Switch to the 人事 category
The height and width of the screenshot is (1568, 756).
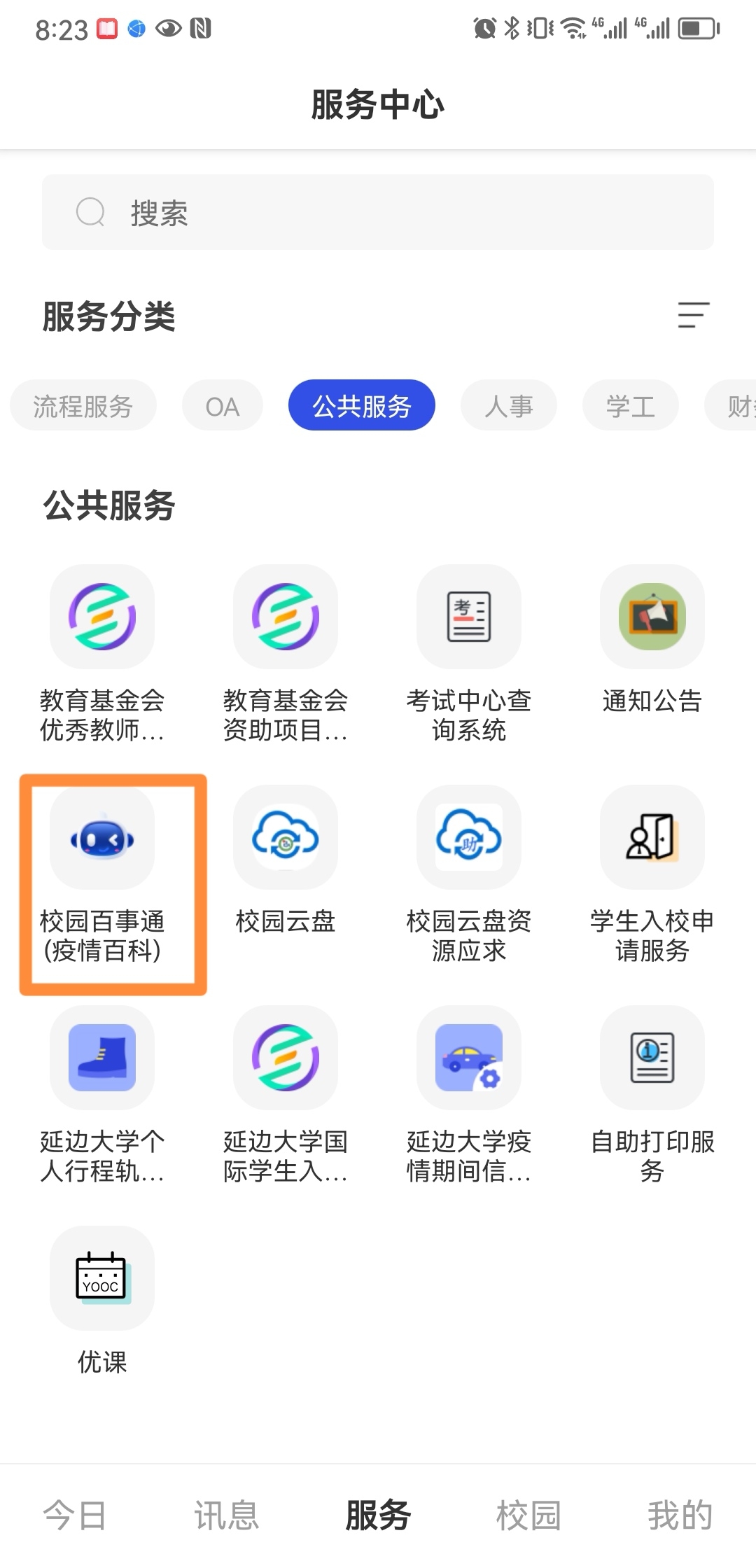point(509,405)
